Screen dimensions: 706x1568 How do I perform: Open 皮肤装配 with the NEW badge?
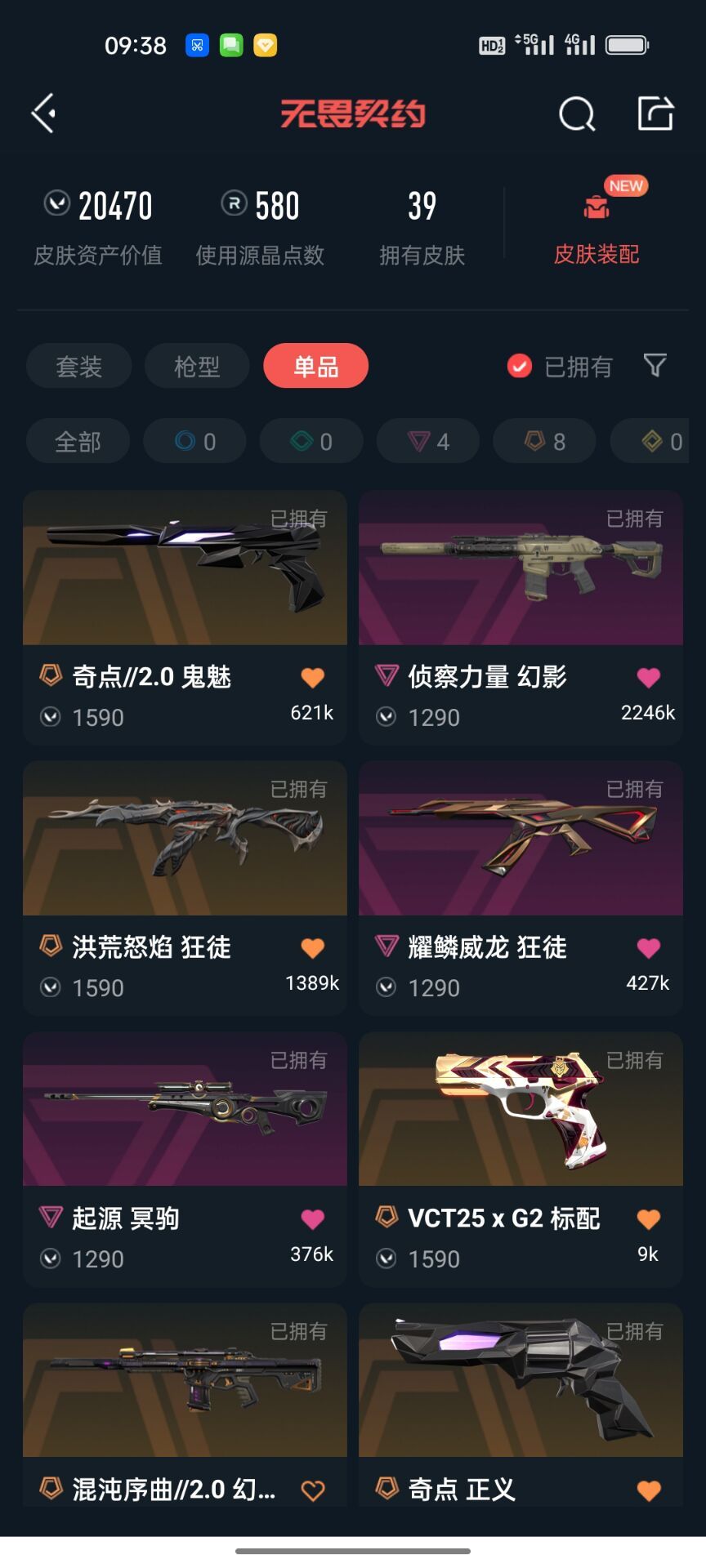click(x=597, y=222)
